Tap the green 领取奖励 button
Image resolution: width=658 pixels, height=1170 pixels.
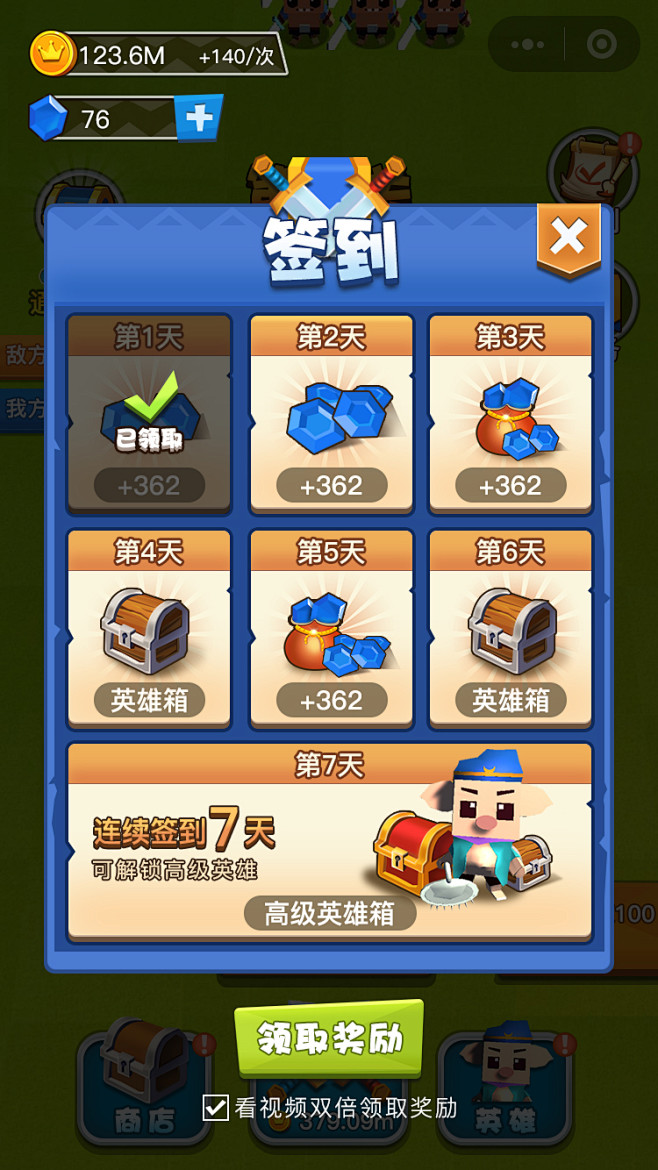(329, 1039)
